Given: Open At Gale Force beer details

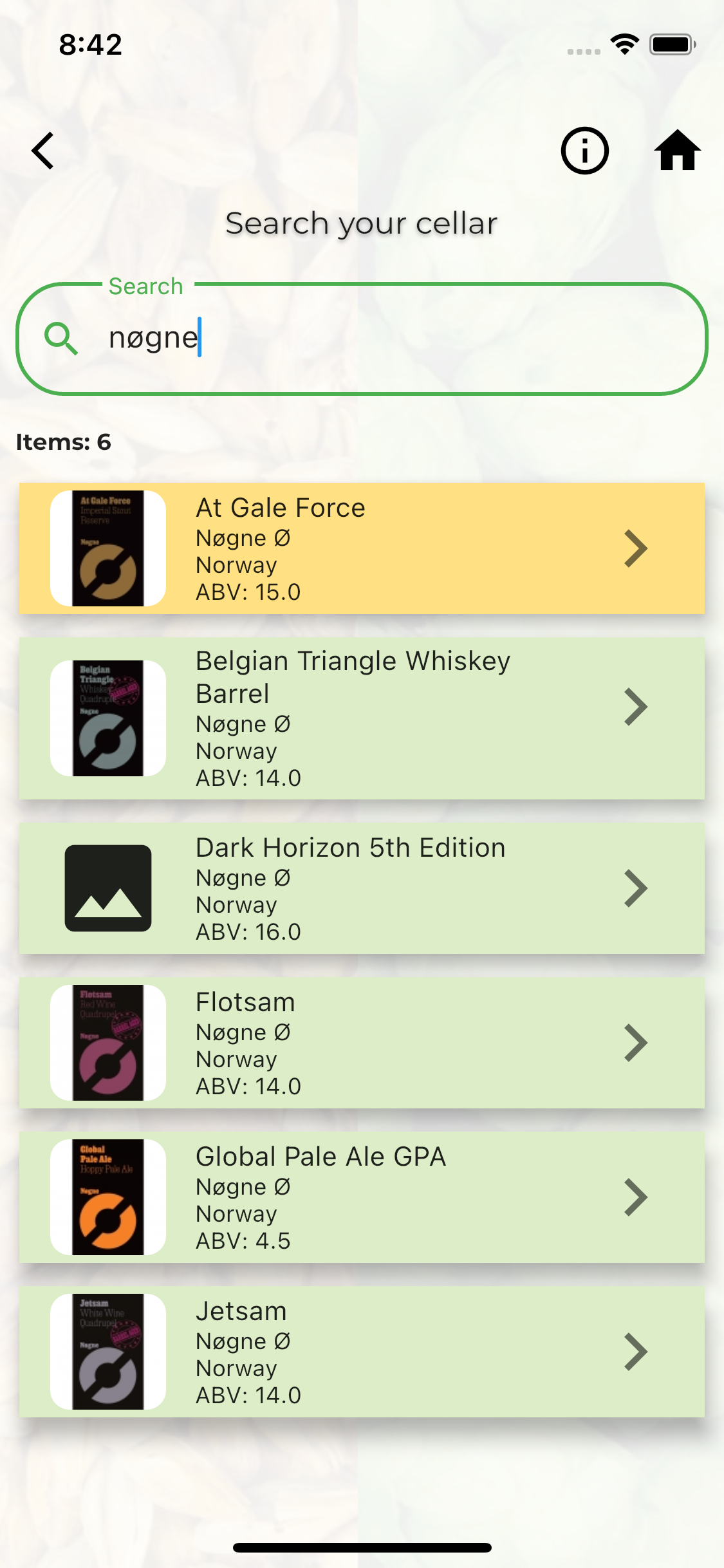Looking at the screenshot, I should (362, 548).
